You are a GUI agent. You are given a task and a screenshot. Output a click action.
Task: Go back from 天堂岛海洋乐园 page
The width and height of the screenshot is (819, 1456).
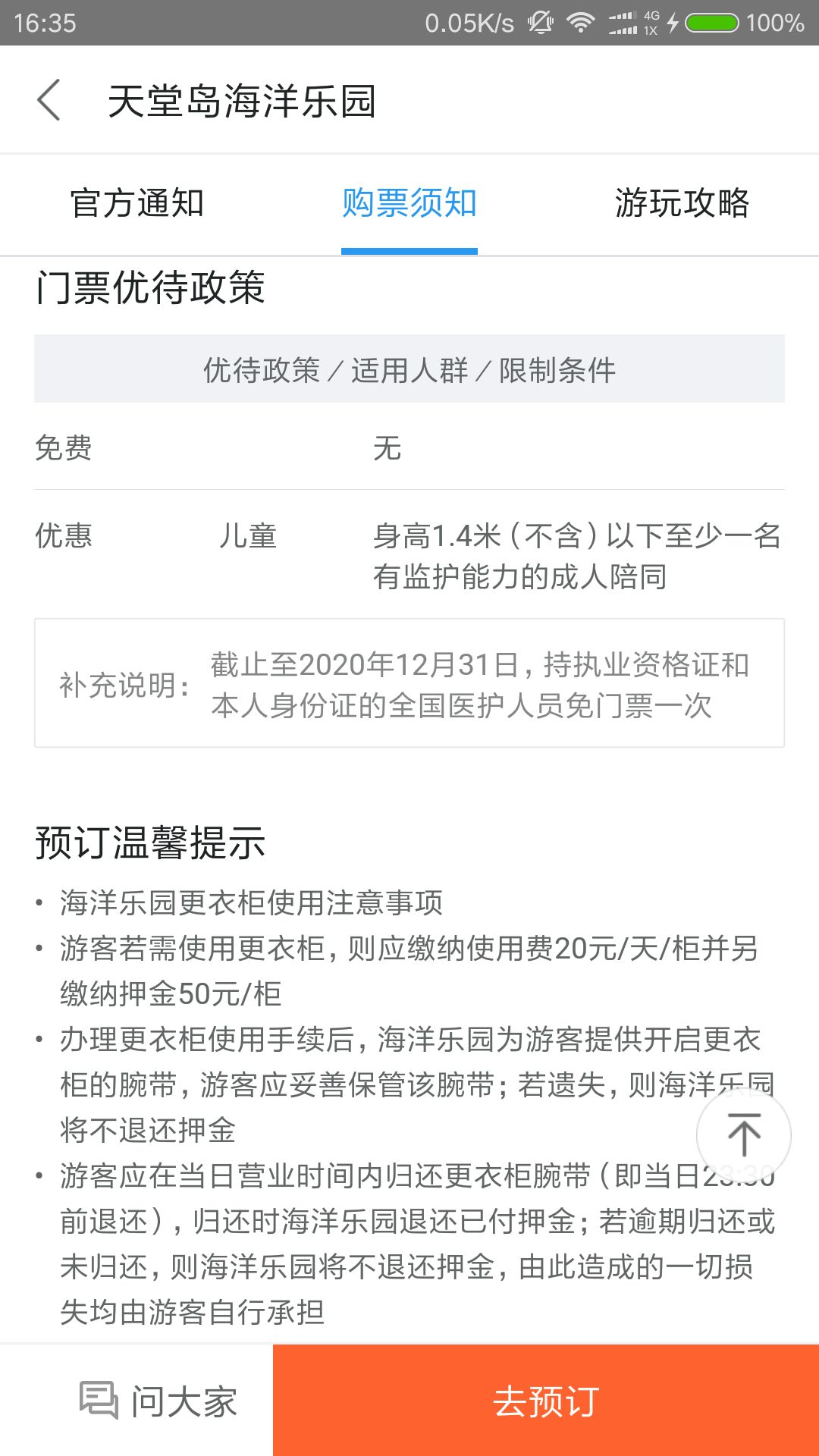point(49,100)
